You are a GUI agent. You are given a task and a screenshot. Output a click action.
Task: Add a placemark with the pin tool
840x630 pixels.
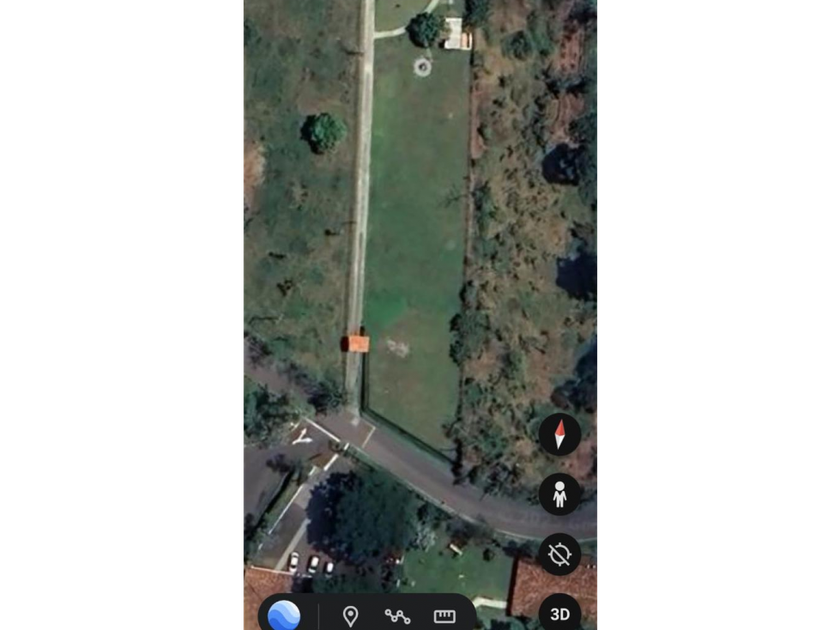(350, 616)
